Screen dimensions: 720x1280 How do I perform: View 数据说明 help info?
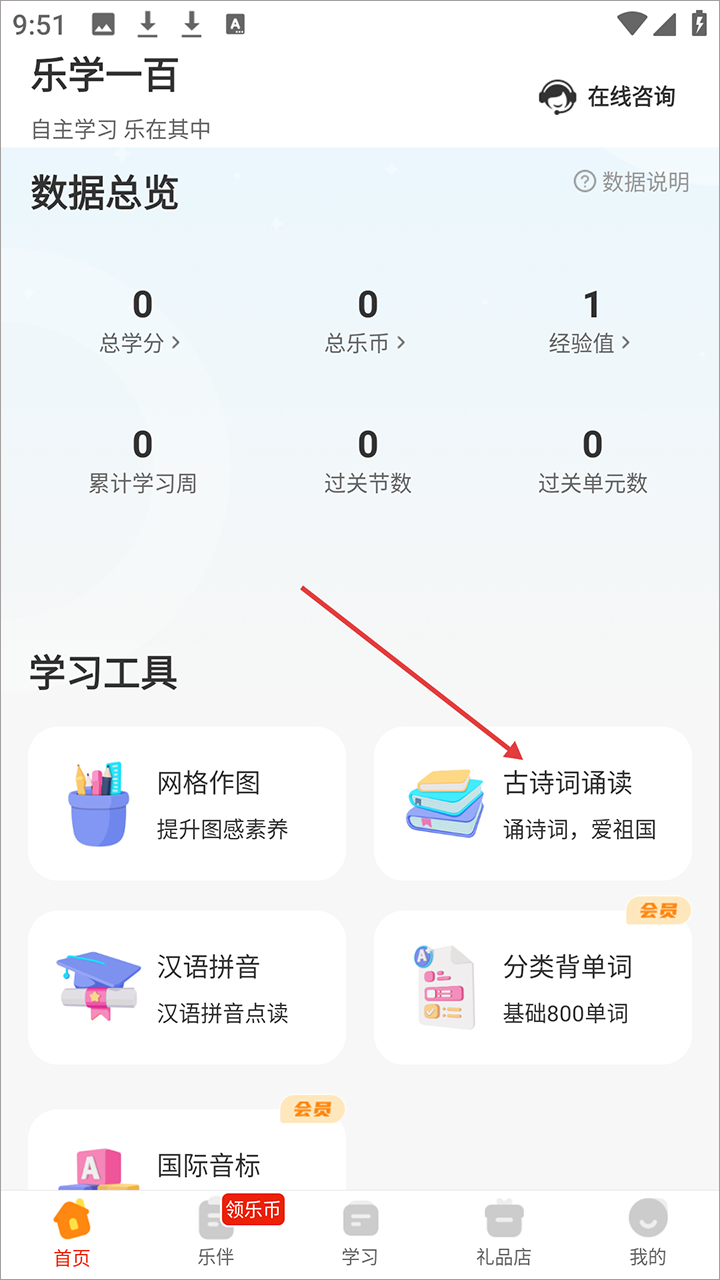631,181
